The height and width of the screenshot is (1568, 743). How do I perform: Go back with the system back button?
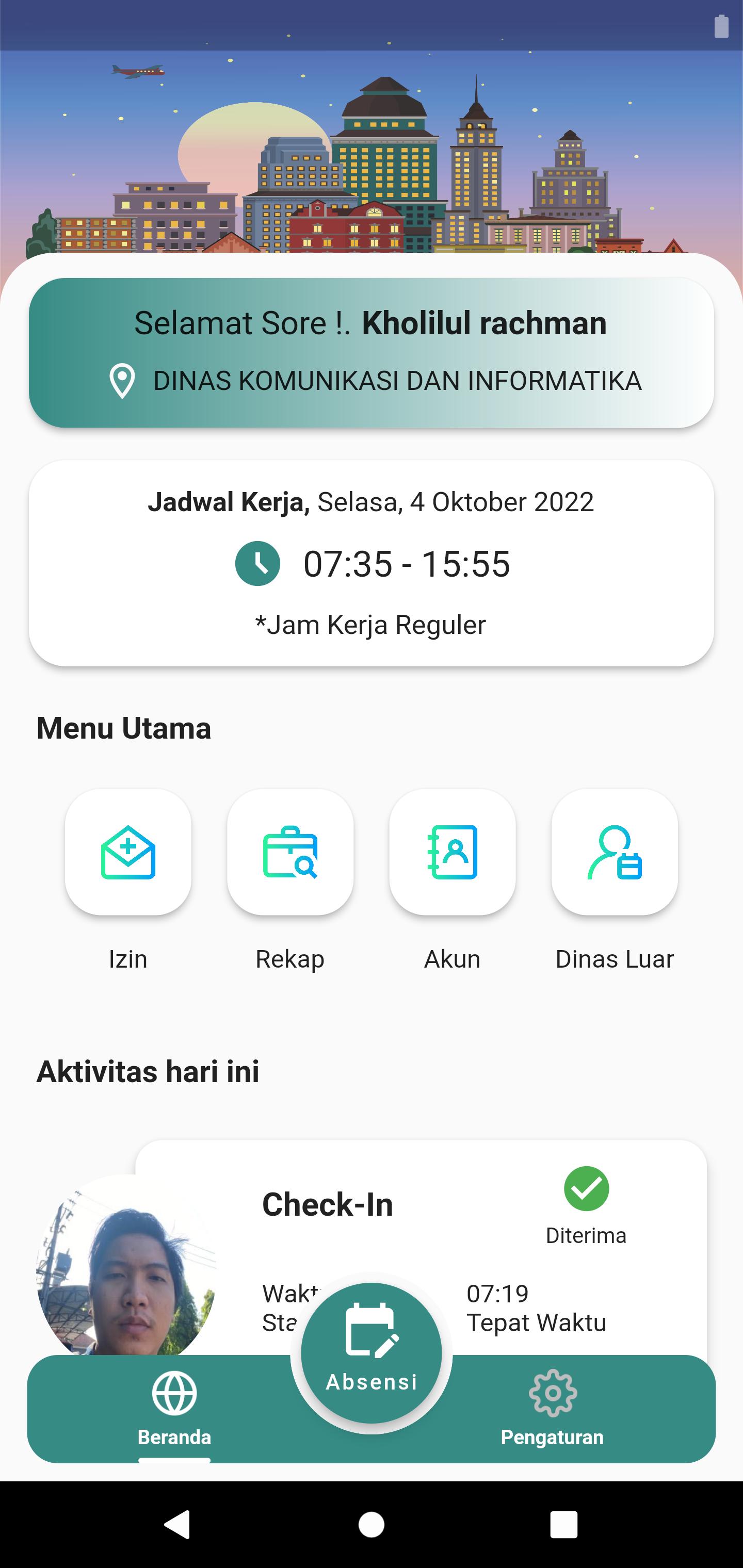(177, 1525)
